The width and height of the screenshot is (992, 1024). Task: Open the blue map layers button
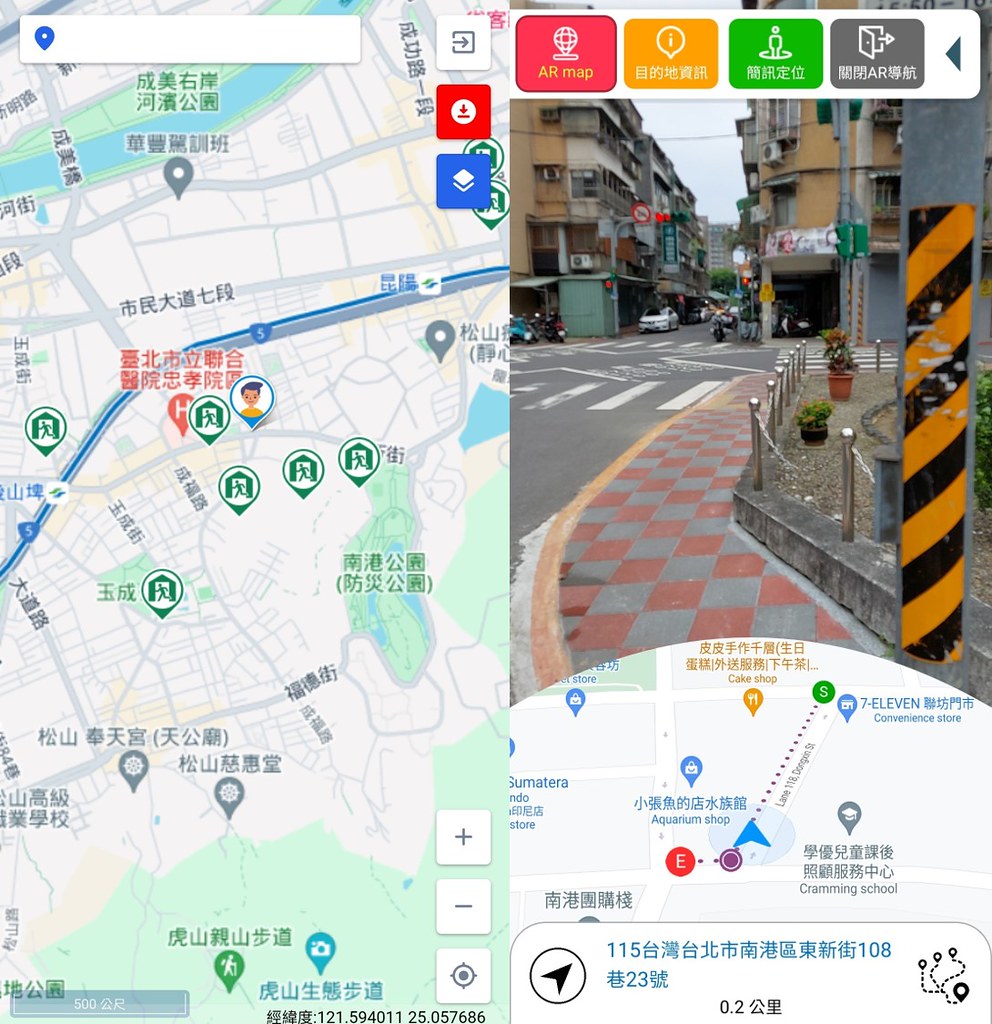pyautogui.click(x=463, y=181)
